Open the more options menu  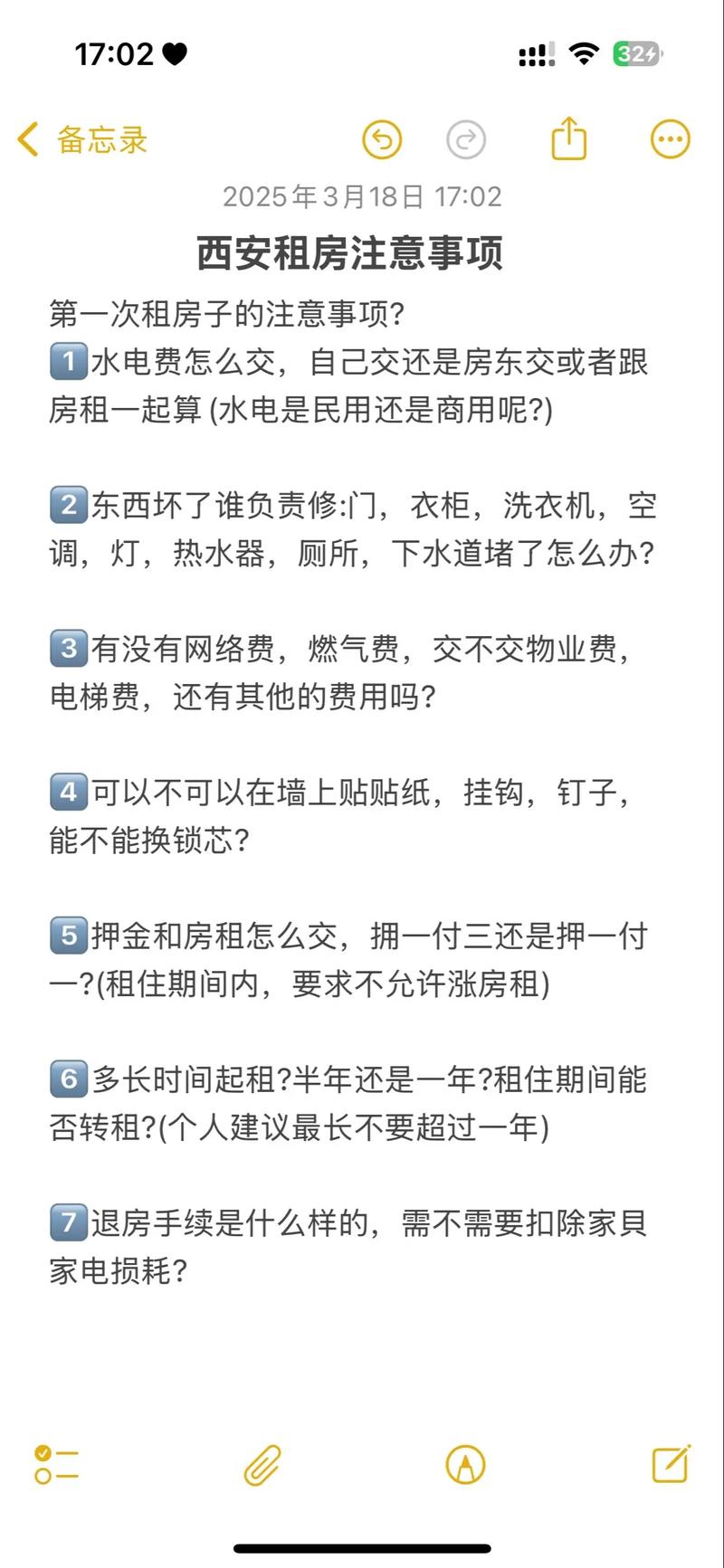click(671, 140)
